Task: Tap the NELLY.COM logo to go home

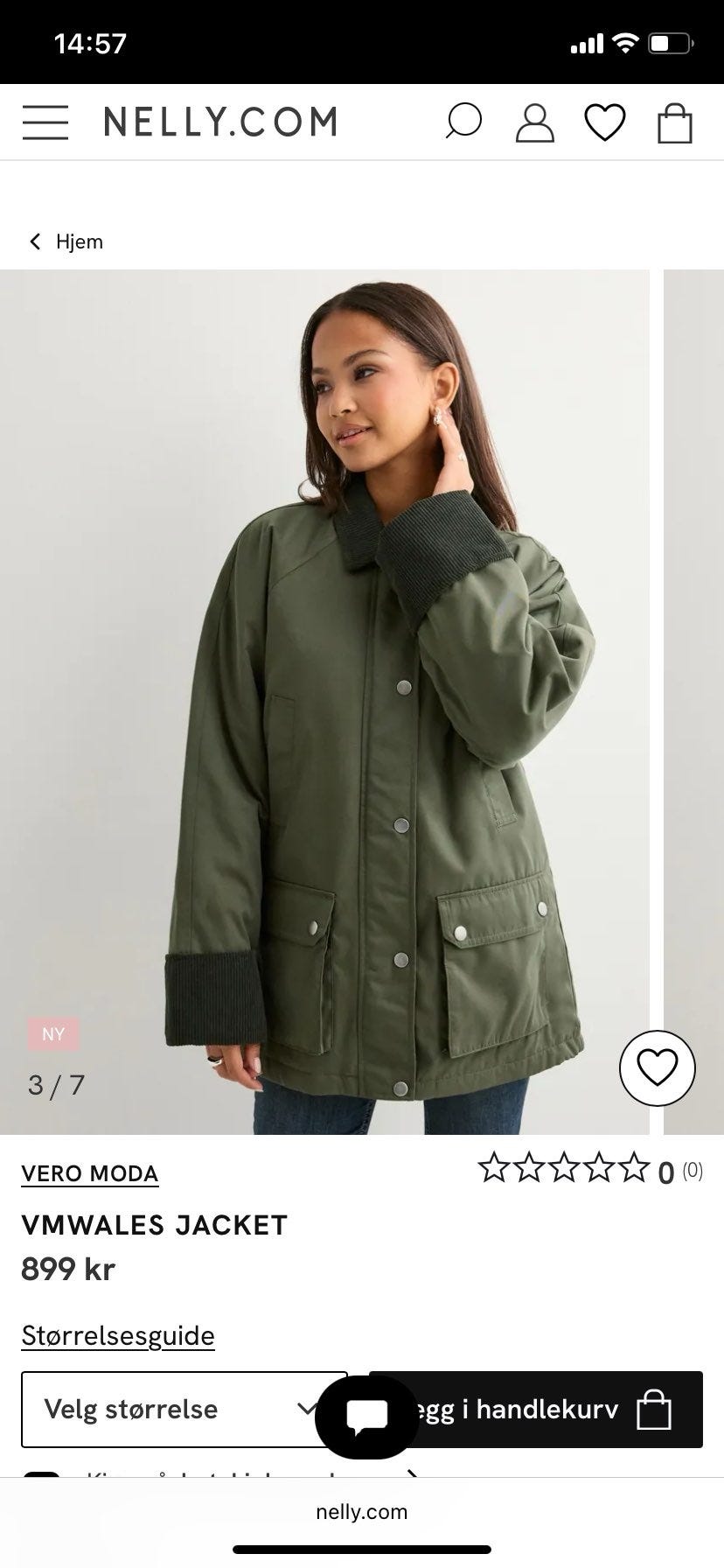Action: pyautogui.click(x=220, y=122)
